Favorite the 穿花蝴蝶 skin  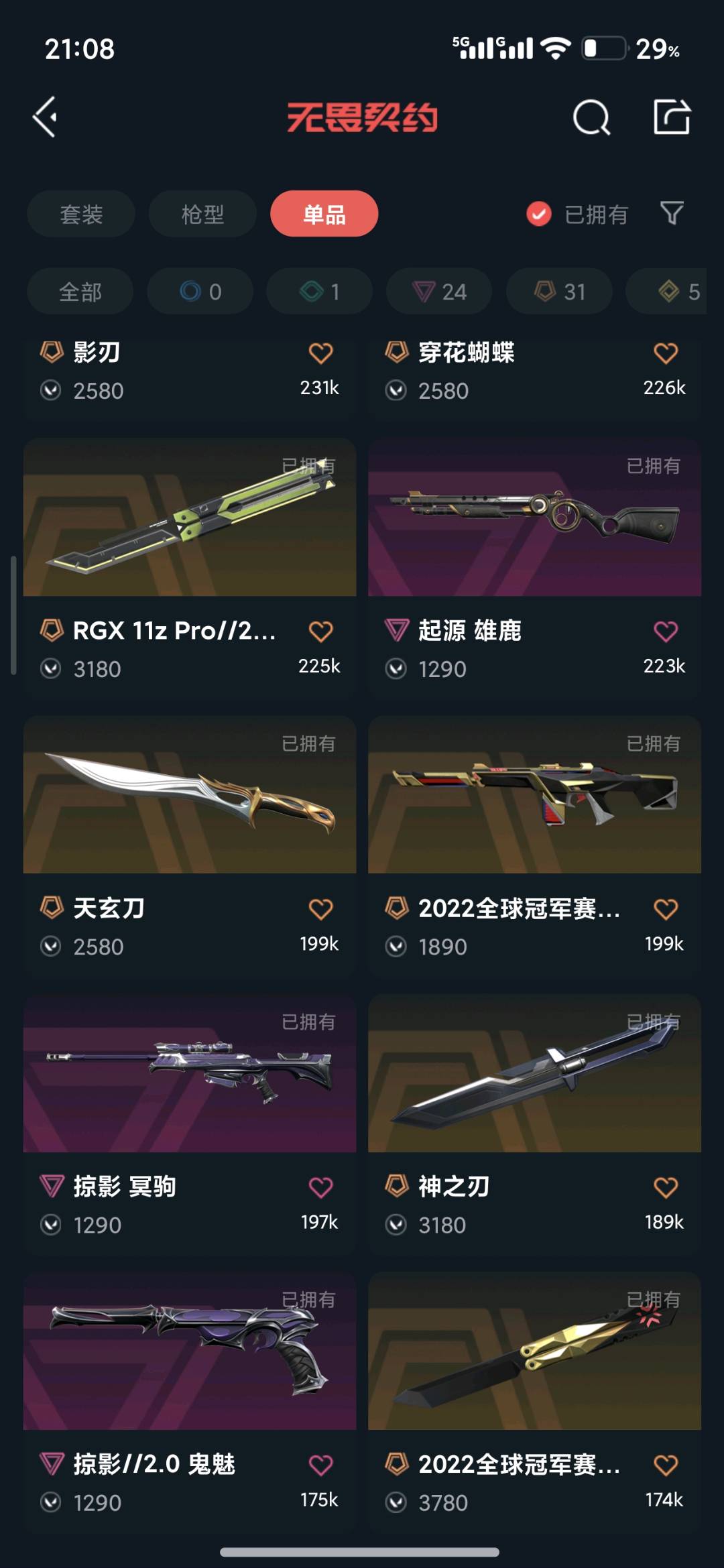(665, 353)
